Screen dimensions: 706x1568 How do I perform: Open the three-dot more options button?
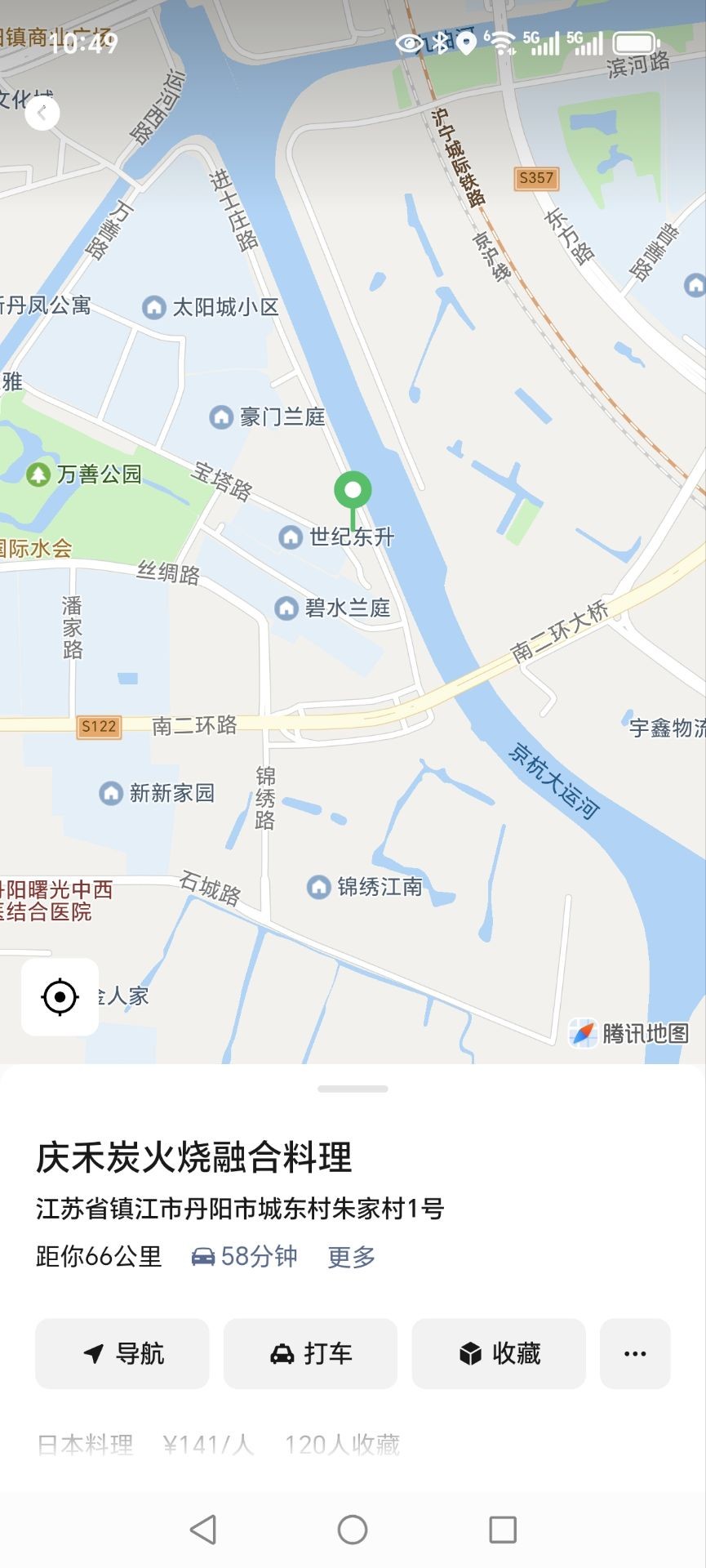coord(635,1353)
